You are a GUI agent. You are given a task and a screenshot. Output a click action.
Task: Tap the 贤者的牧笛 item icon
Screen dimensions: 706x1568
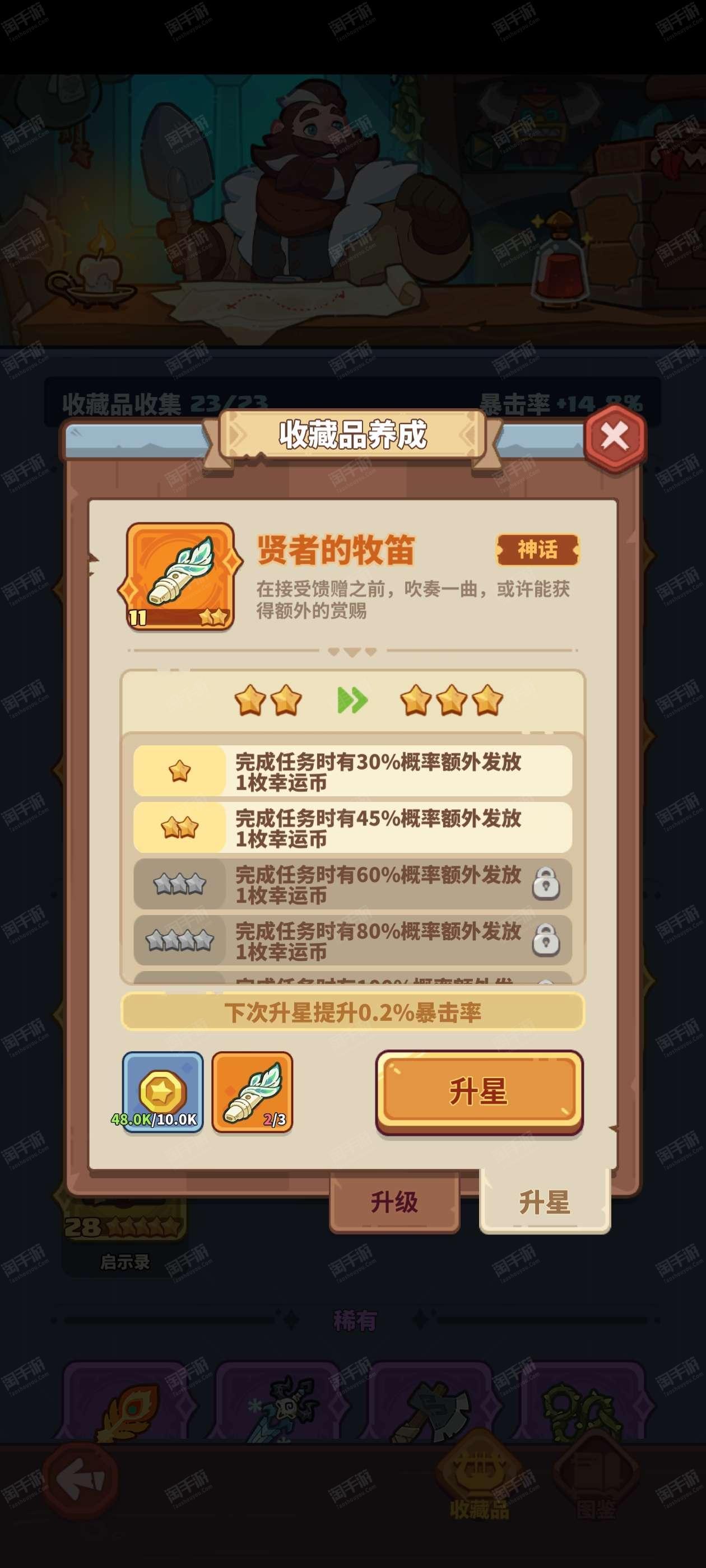180,576
